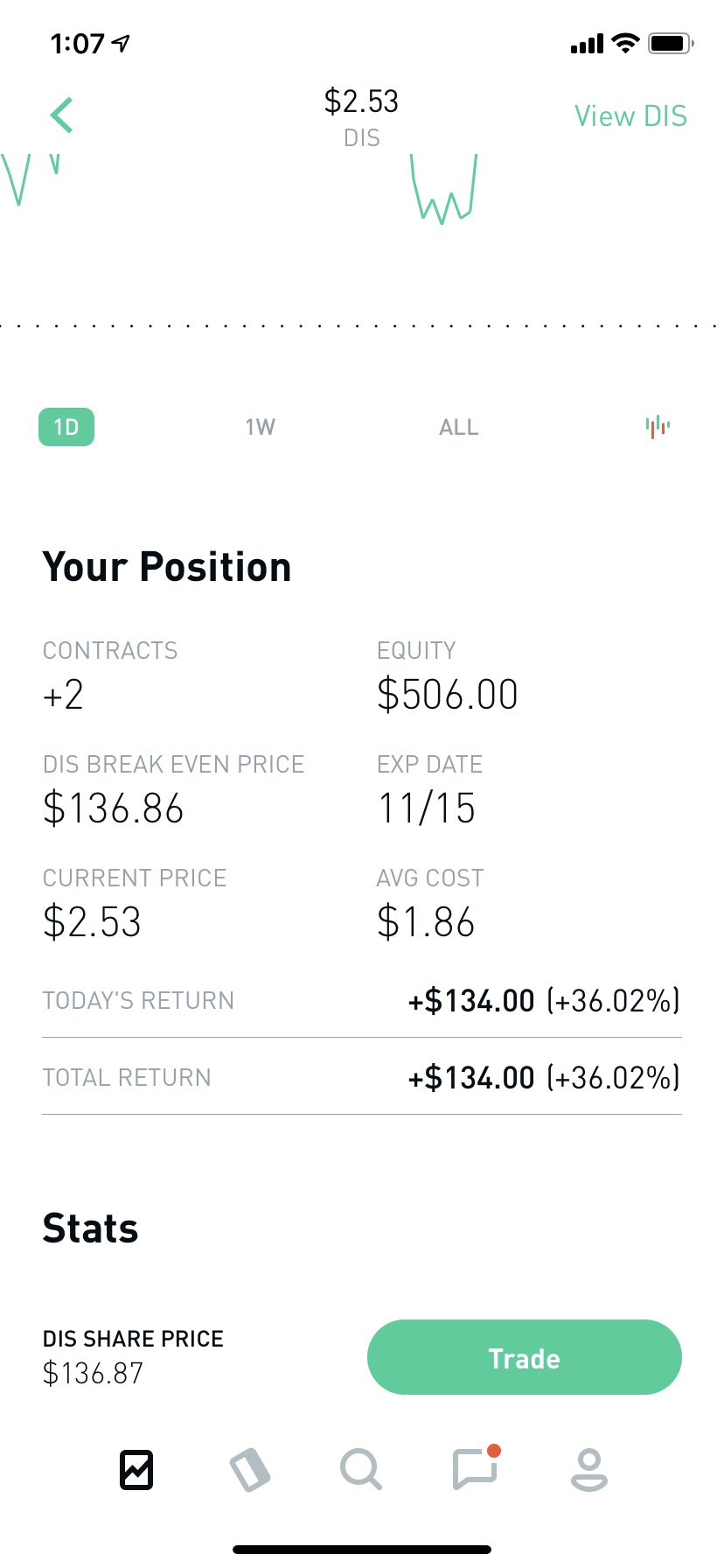Open the account profile tab
The height and width of the screenshot is (1568, 724).
(x=588, y=1469)
